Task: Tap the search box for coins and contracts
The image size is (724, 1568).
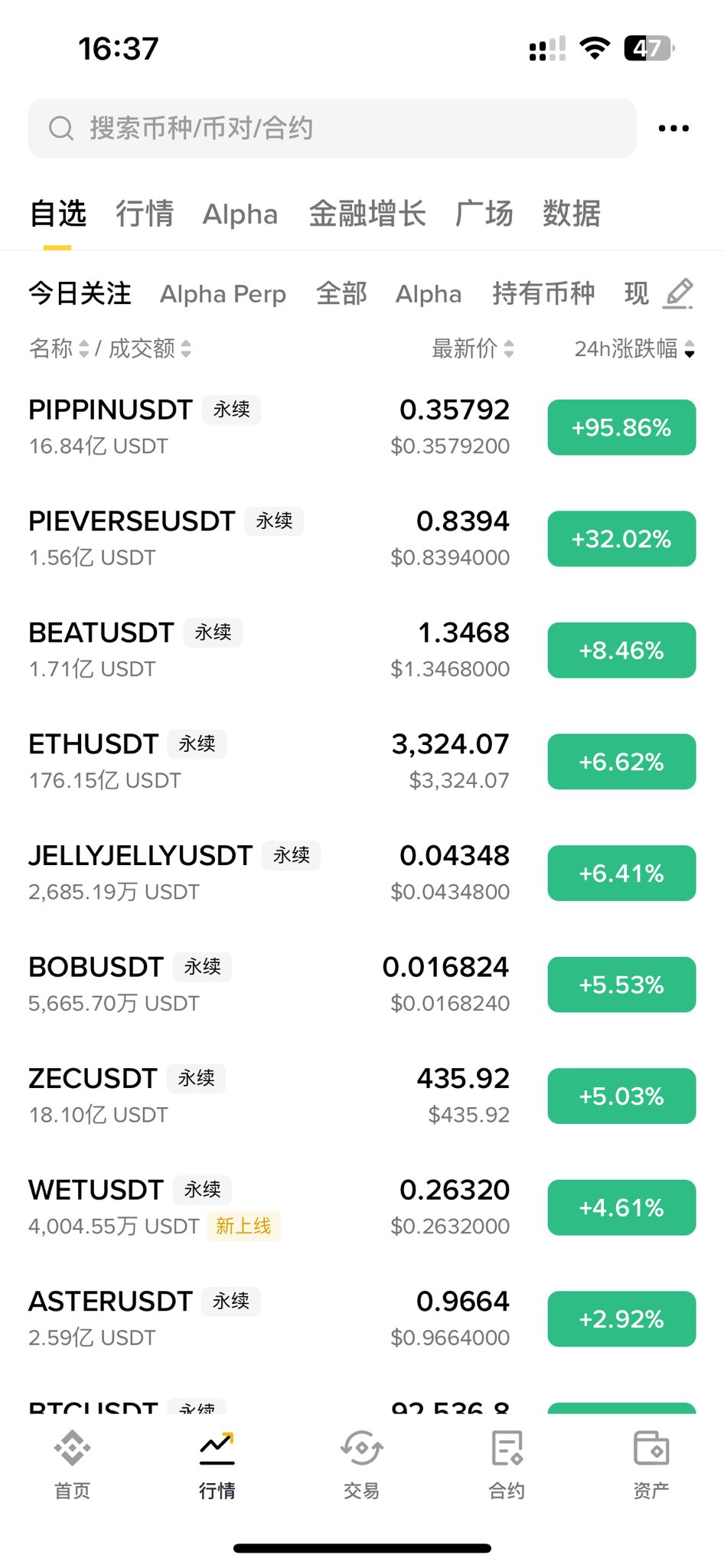Action: click(331, 129)
